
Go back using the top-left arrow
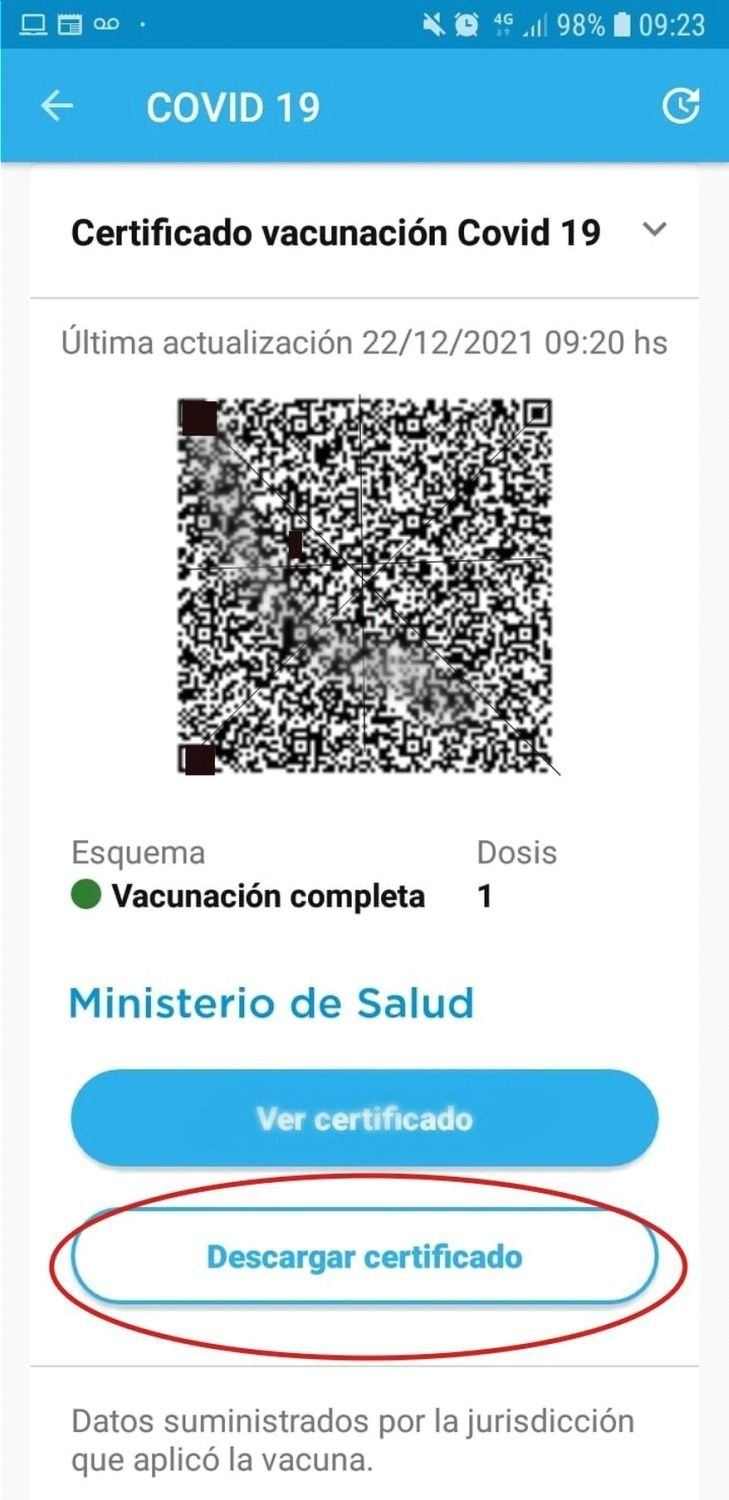click(57, 107)
